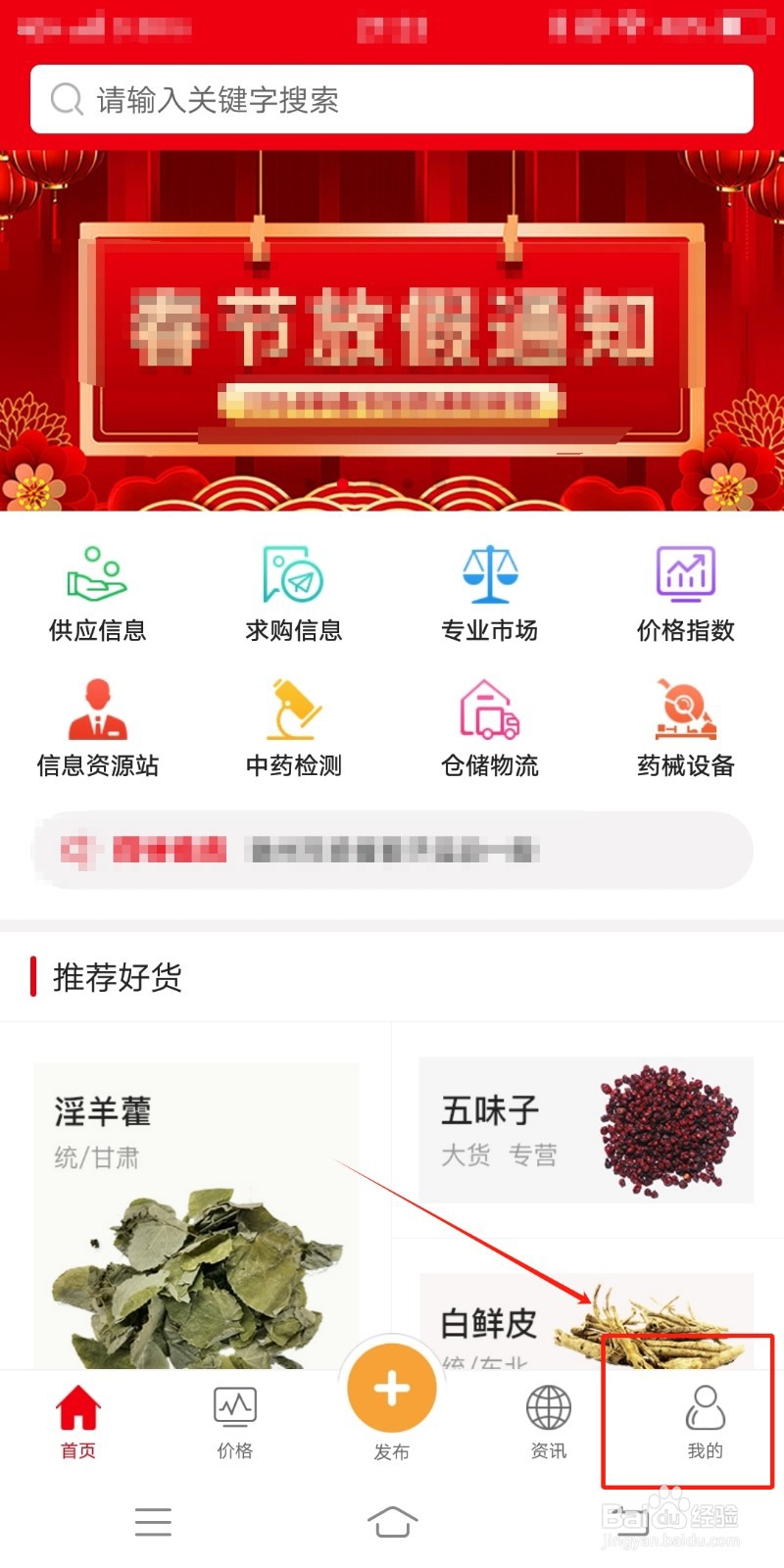Open the 供应信息 supply information icon
Image resolution: width=784 pixels, height=1568 pixels.
96,588
